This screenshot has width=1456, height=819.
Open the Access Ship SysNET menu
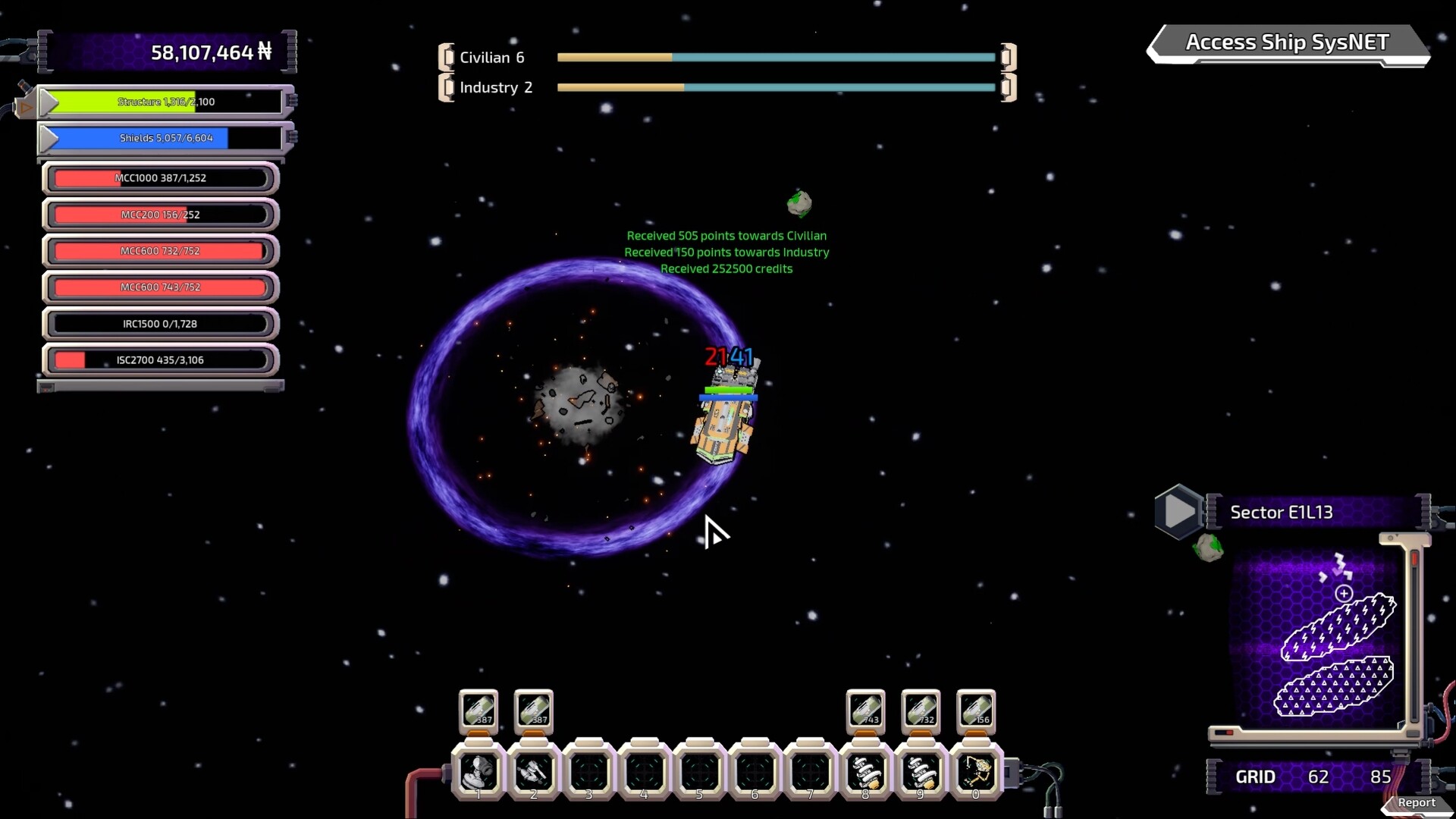pyautogui.click(x=1287, y=43)
